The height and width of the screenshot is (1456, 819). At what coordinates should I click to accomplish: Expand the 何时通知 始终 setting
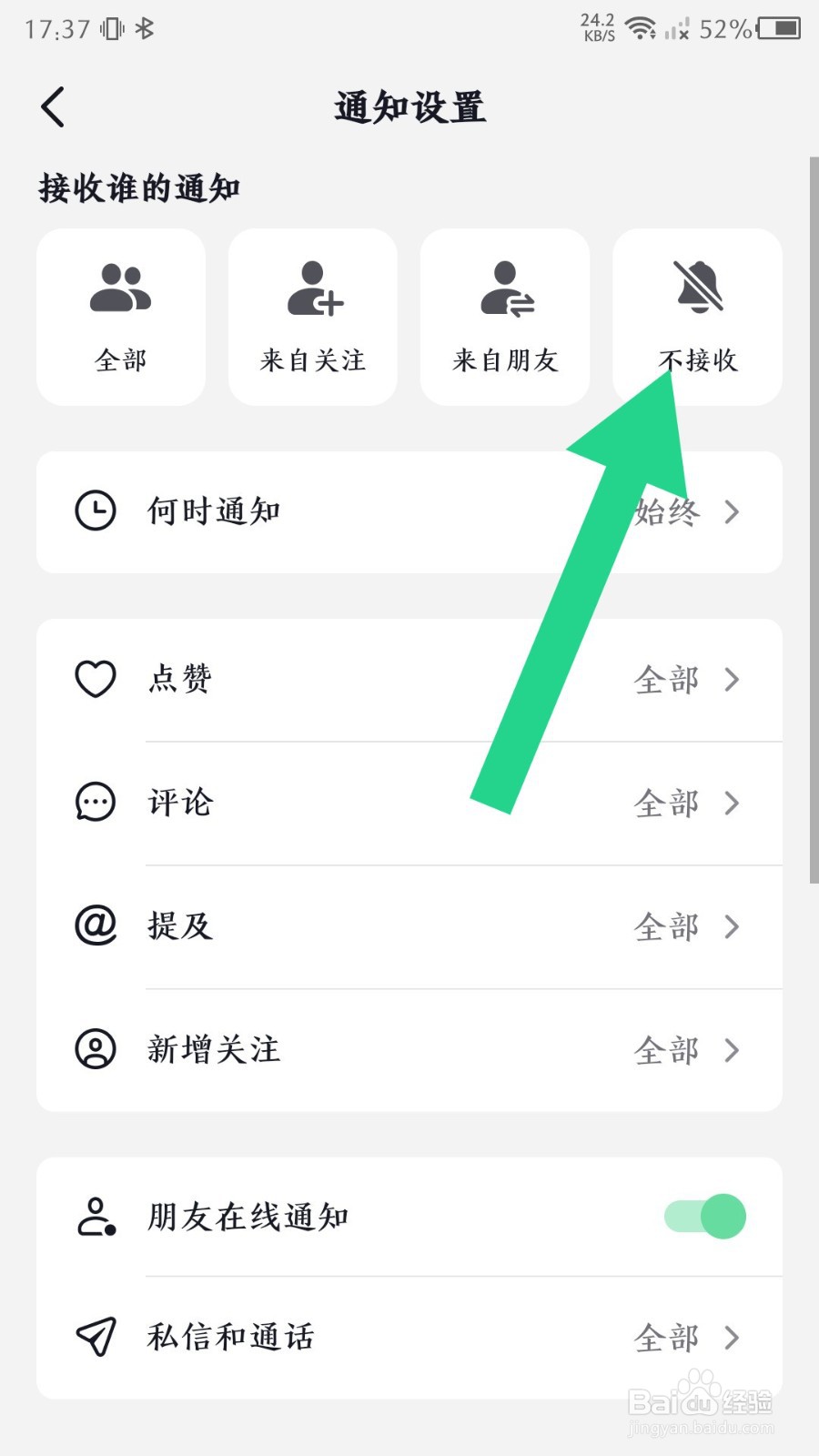[x=733, y=511]
